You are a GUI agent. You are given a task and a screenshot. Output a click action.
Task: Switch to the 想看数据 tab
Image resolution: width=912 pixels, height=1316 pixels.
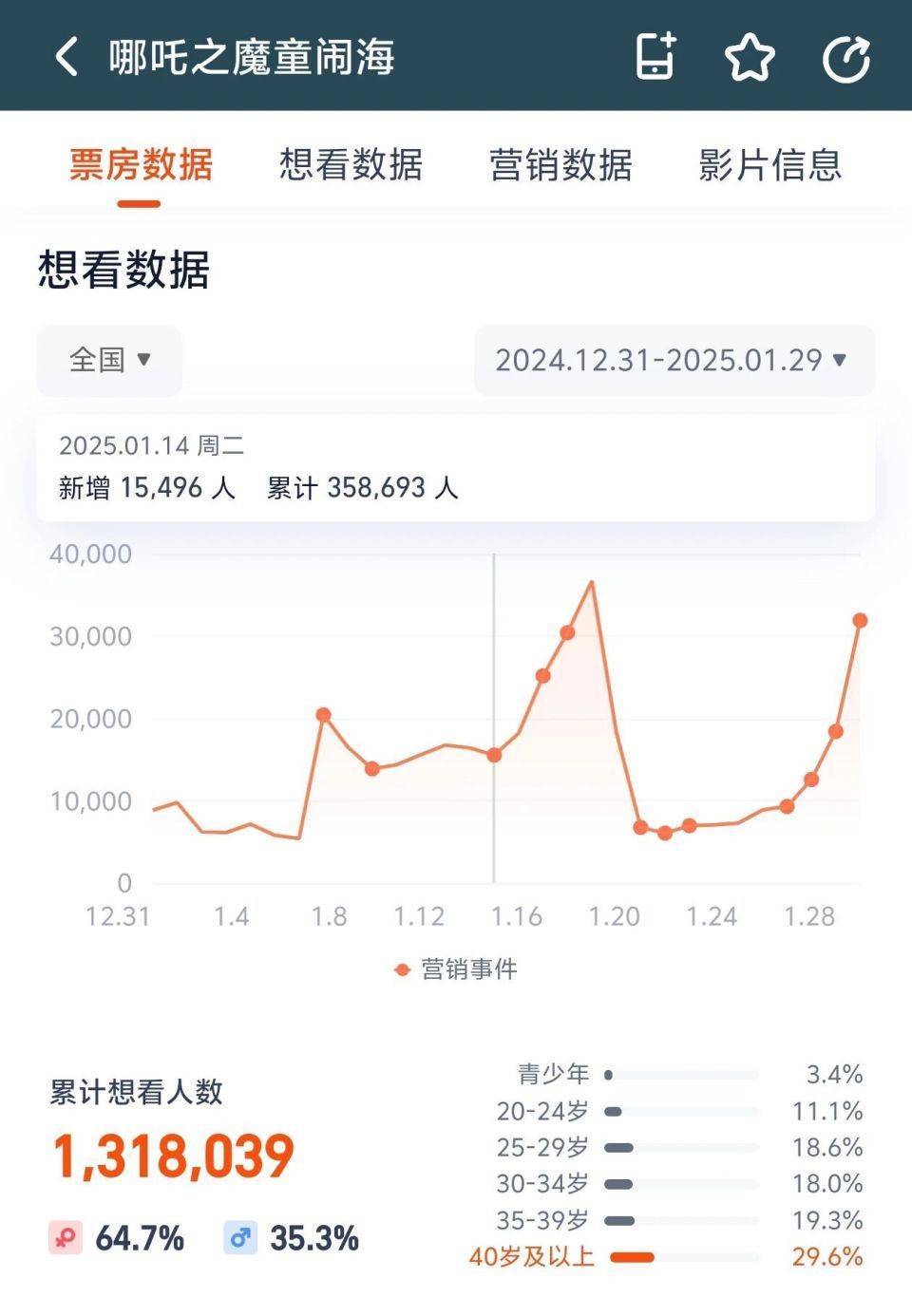[351, 165]
